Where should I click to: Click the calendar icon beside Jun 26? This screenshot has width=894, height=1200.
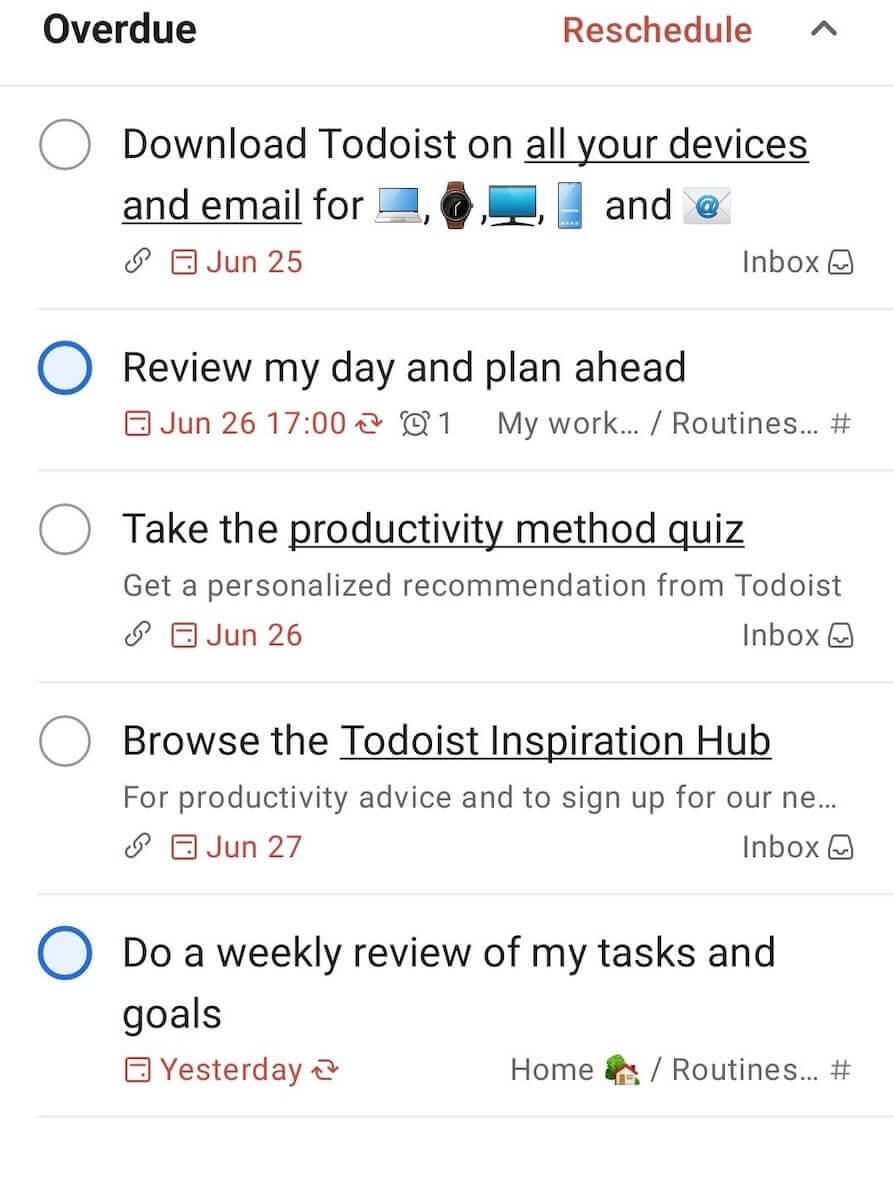[x=184, y=635]
